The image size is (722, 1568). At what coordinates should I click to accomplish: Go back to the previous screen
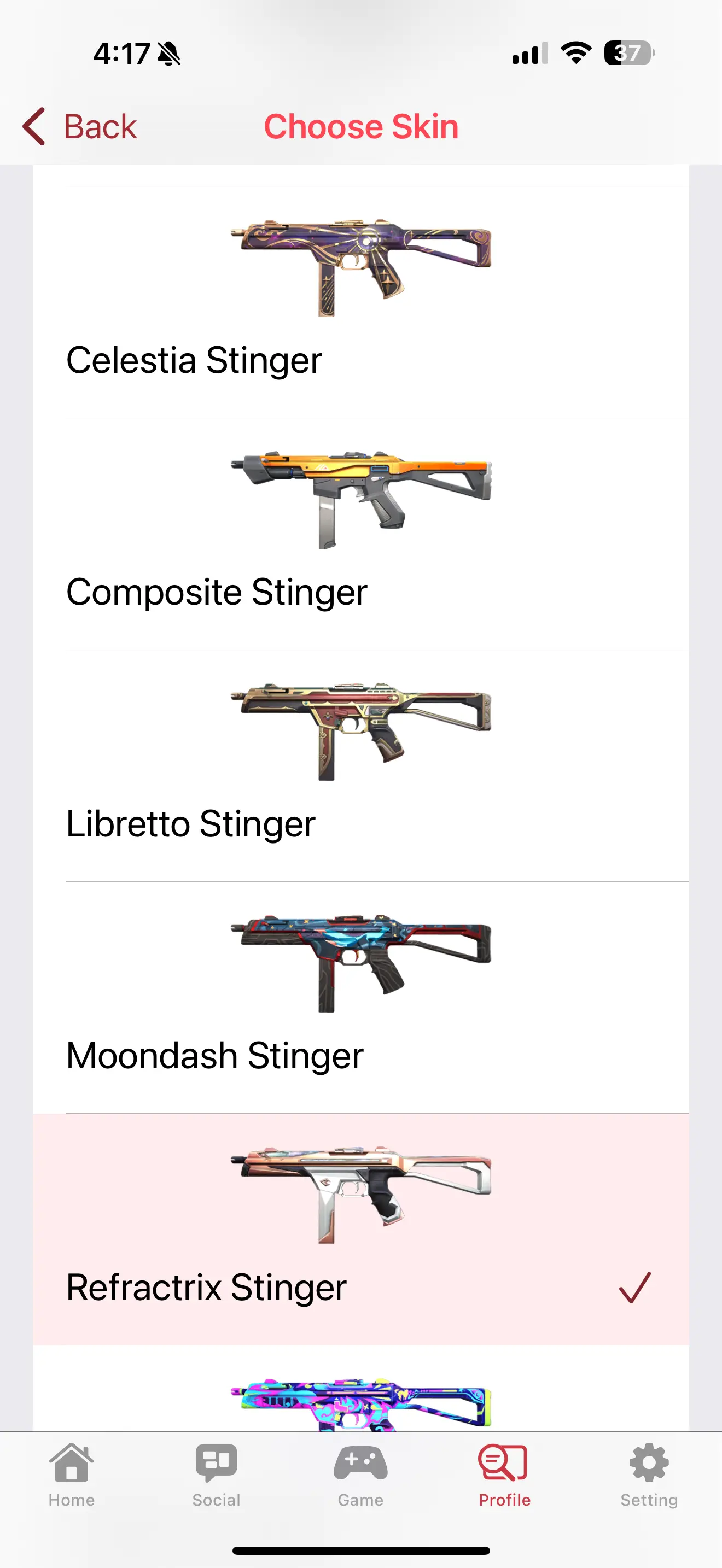79,127
